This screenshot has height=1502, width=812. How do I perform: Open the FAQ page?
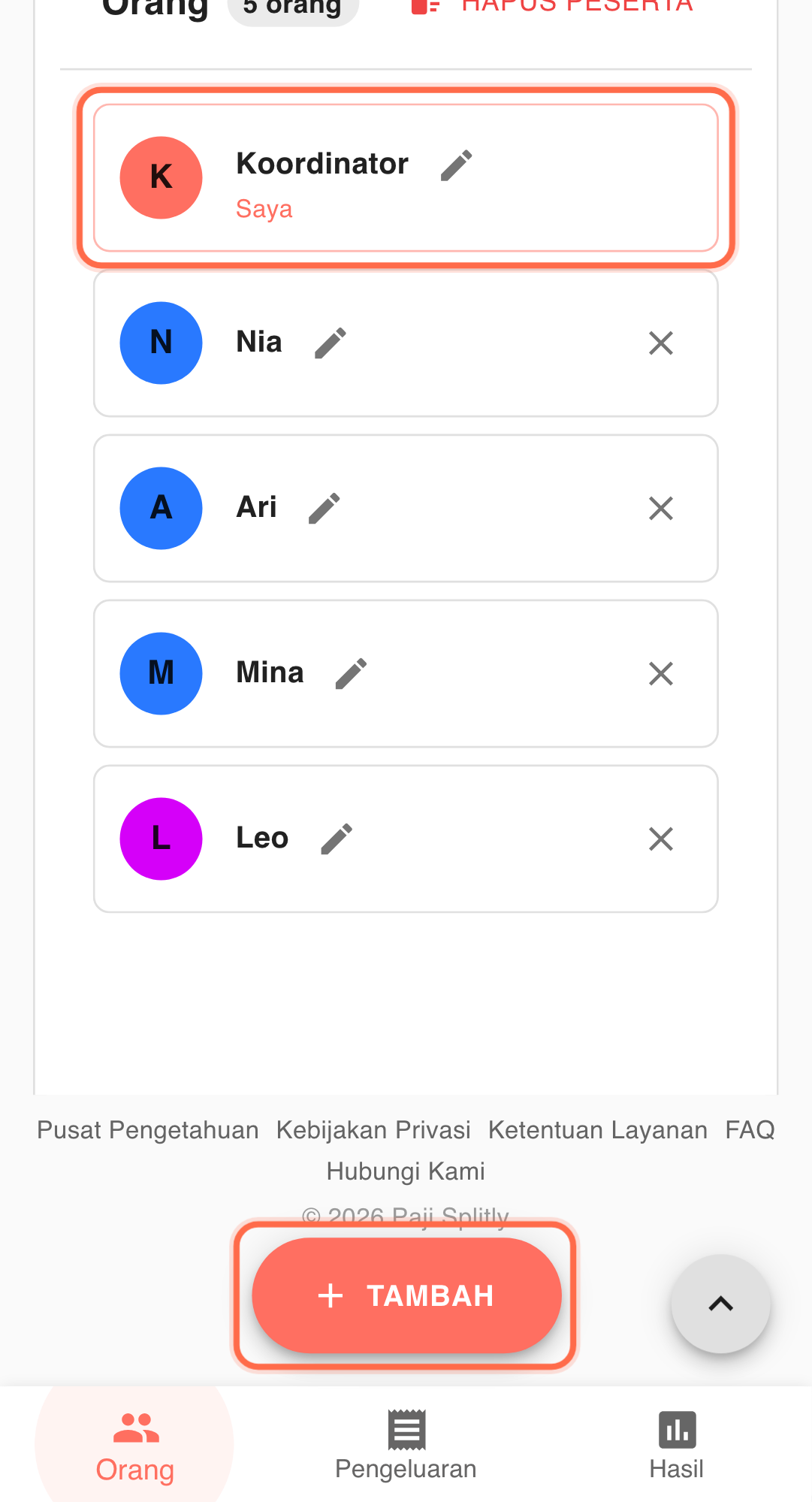pos(749,1129)
